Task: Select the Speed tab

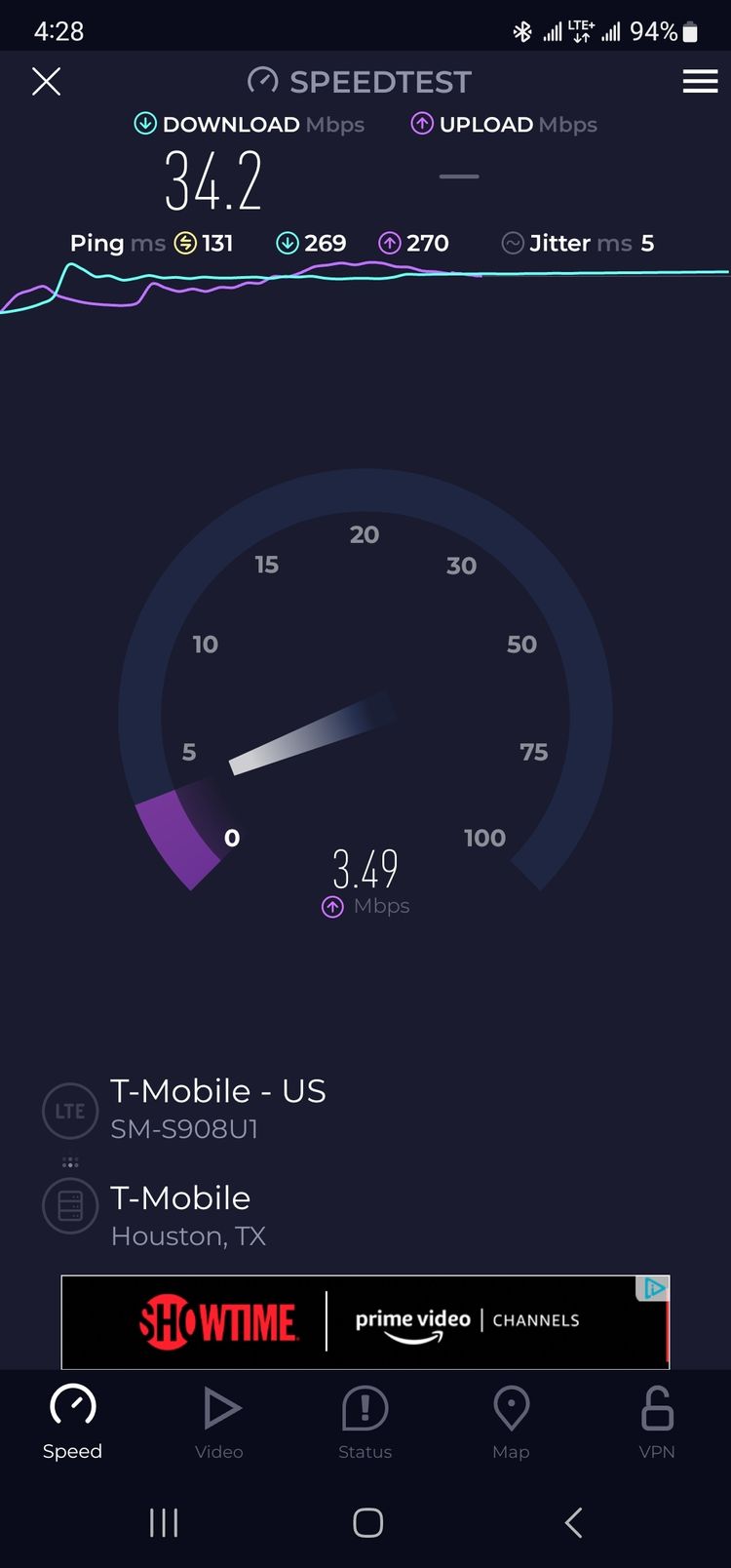Action: 73,1423
